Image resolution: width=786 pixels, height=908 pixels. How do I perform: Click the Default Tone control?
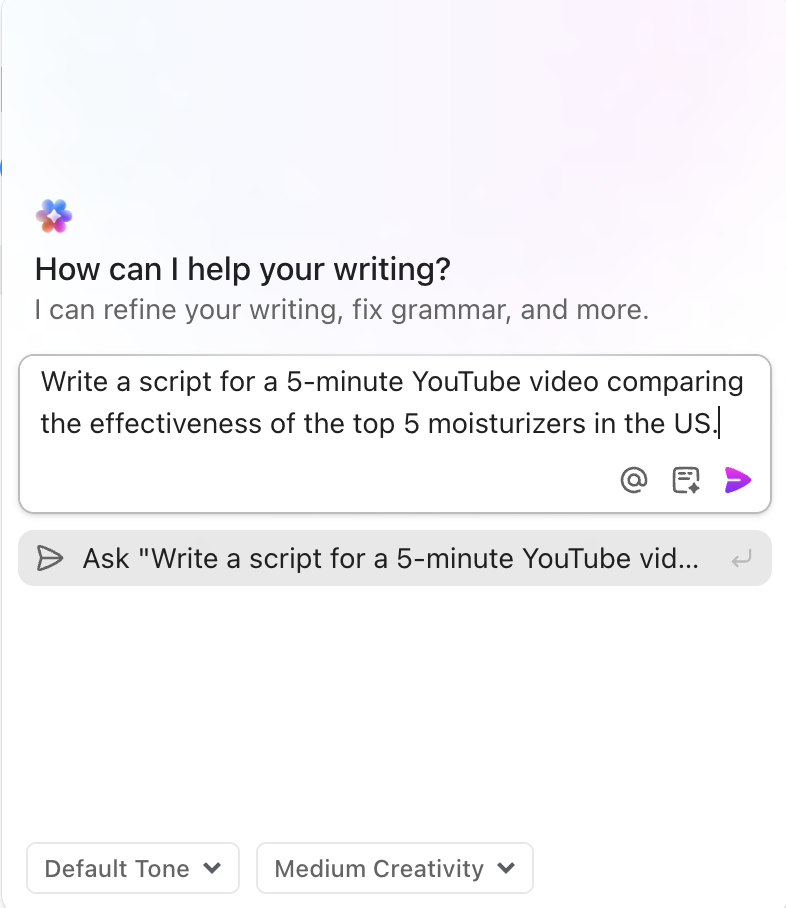click(132, 868)
